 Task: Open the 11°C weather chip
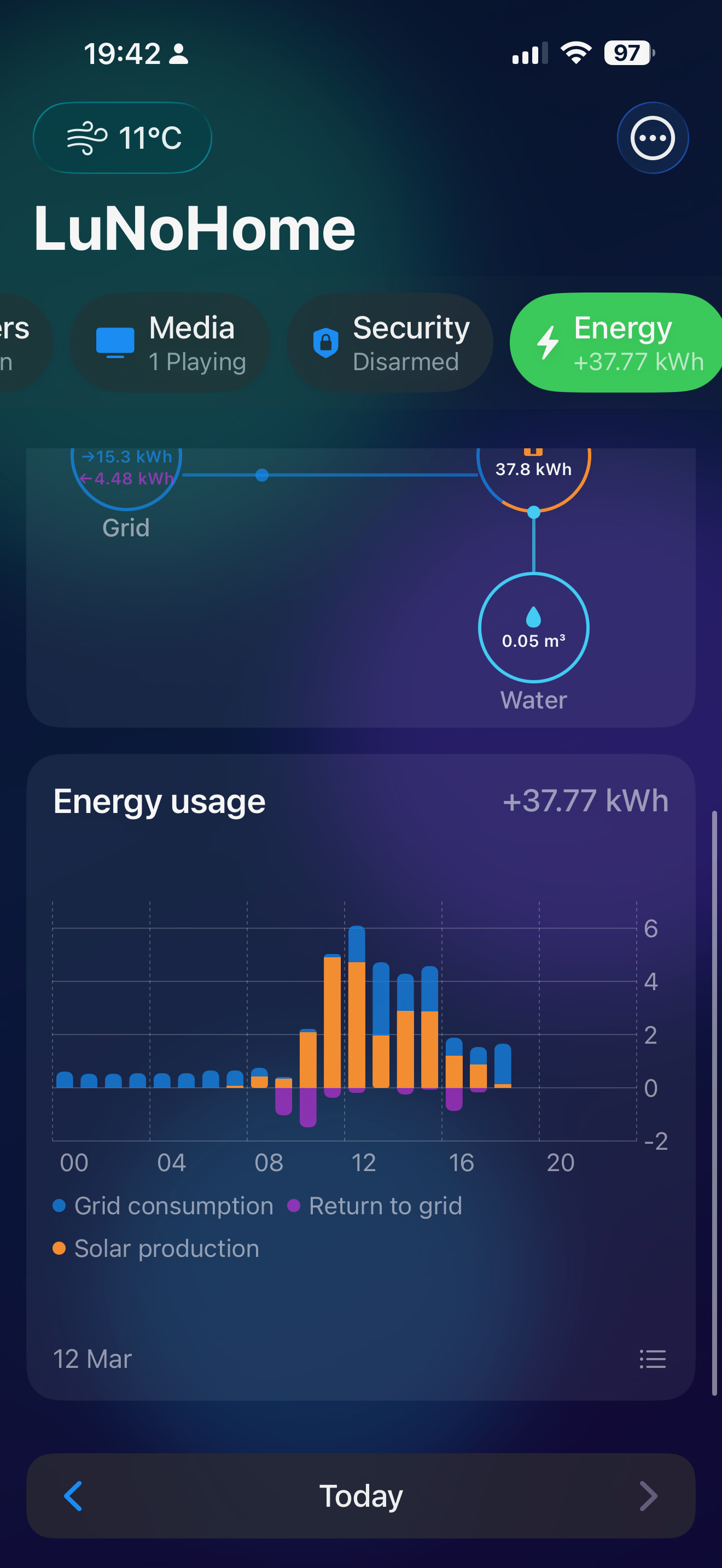[x=123, y=138]
